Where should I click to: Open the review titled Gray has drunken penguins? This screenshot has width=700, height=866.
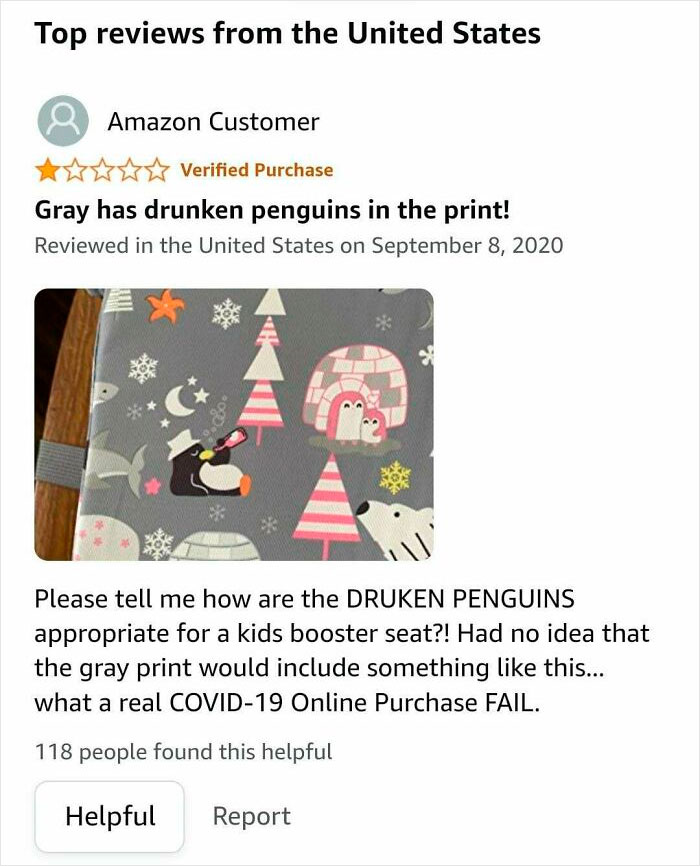[x=272, y=211]
